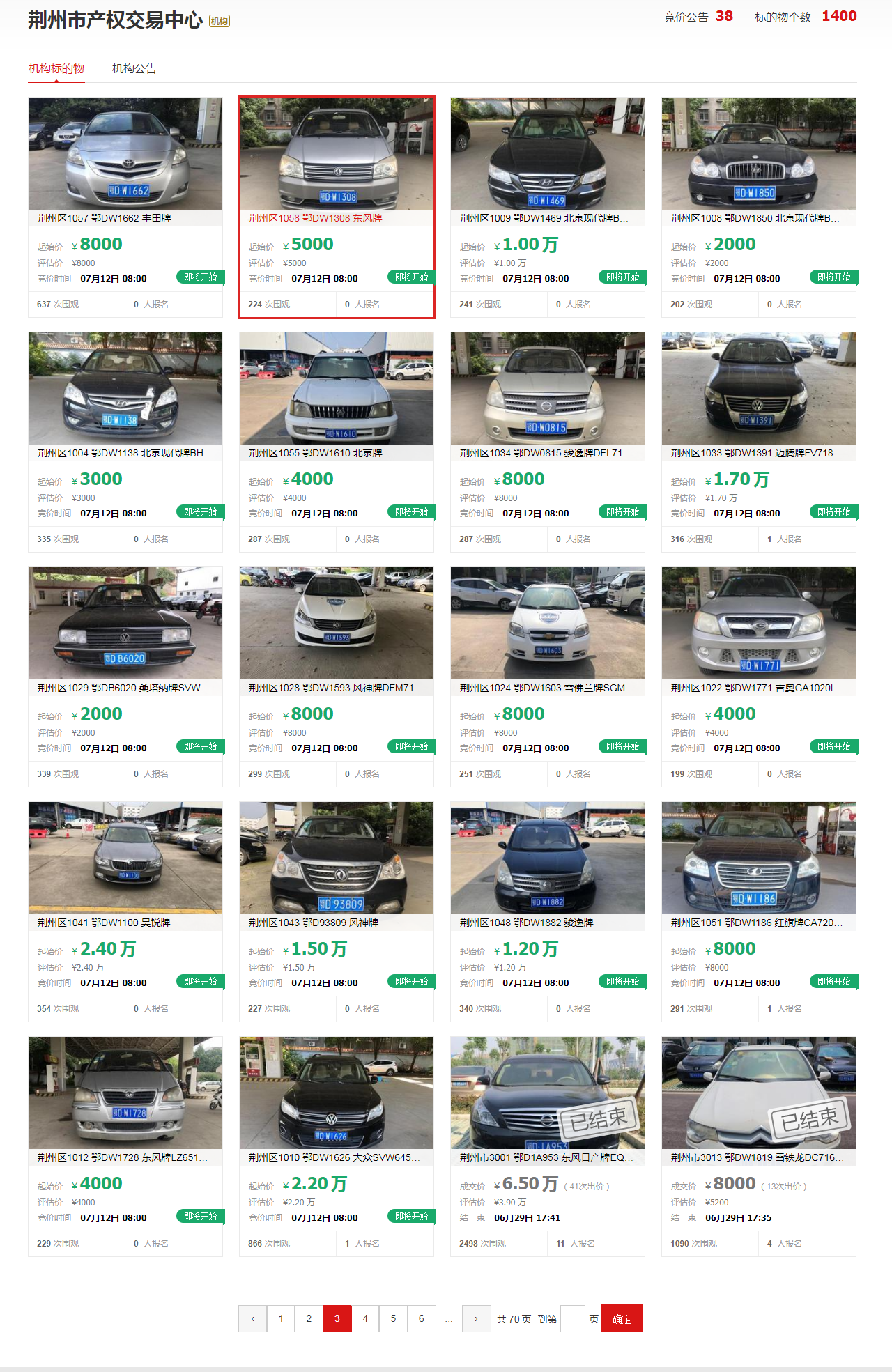Image resolution: width=892 pixels, height=1372 pixels.
Task: Open listing 荆州区1043 鄂D93809 风神牌
Action: coord(312,922)
